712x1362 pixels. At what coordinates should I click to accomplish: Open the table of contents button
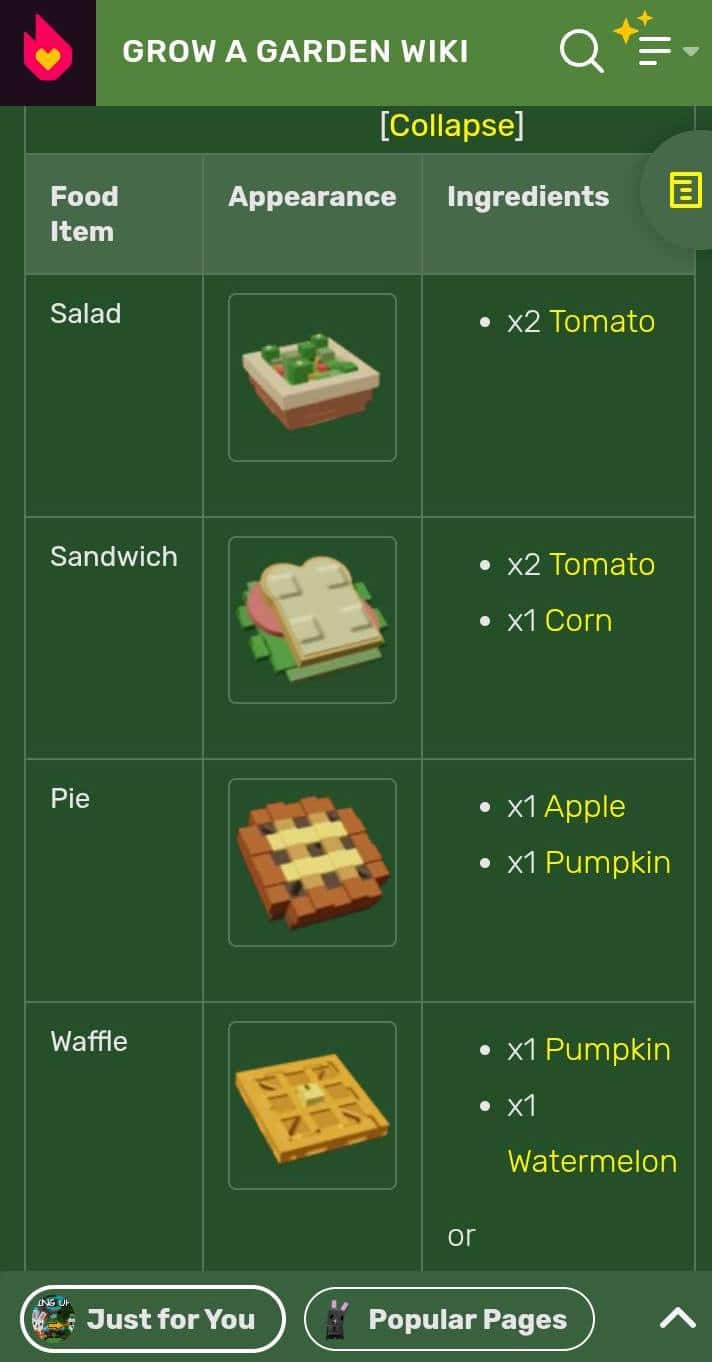coord(685,189)
